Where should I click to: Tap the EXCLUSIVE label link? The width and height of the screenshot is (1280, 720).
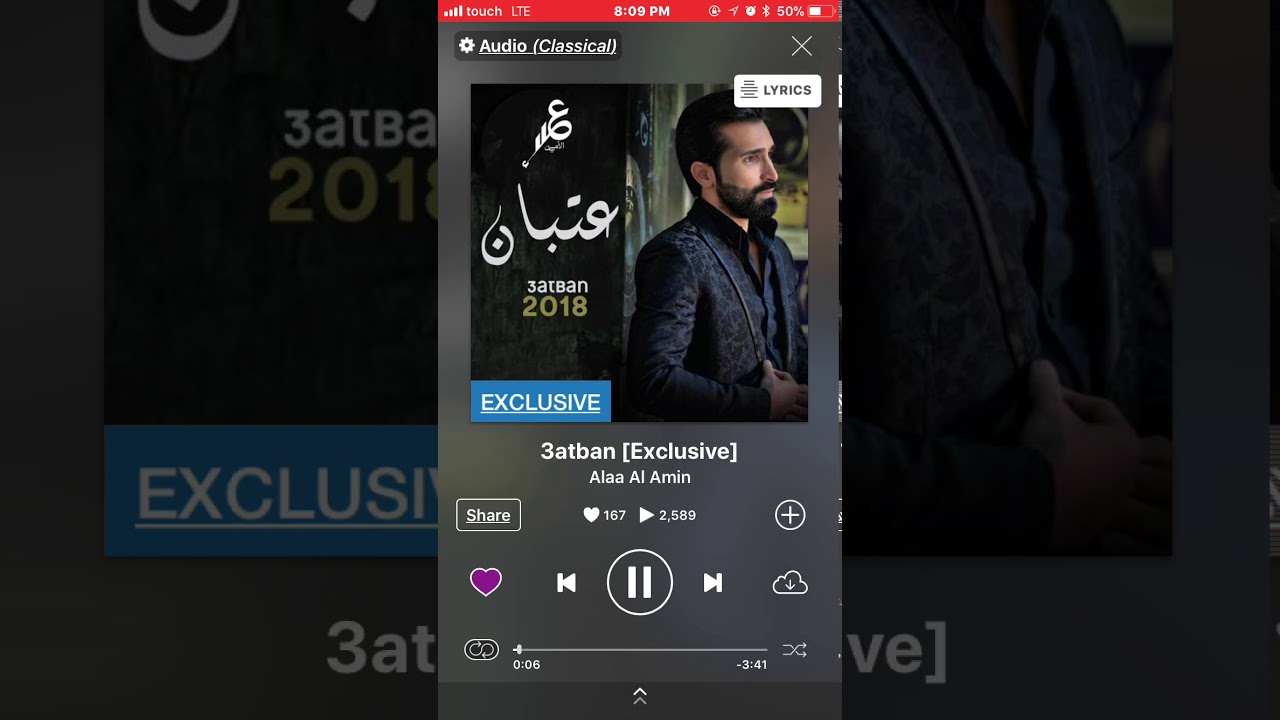click(540, 402)
